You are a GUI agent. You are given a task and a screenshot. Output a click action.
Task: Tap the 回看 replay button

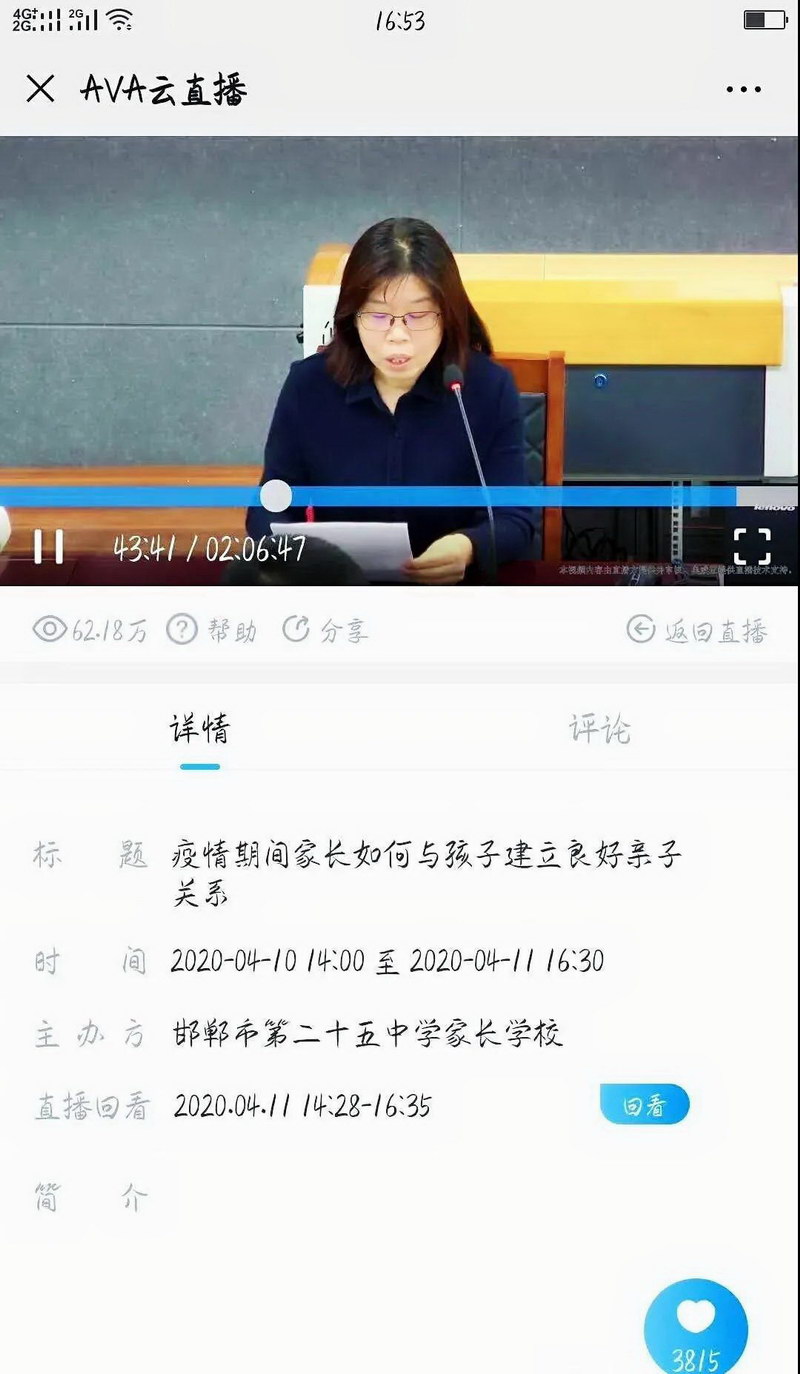click(645, 1106)
